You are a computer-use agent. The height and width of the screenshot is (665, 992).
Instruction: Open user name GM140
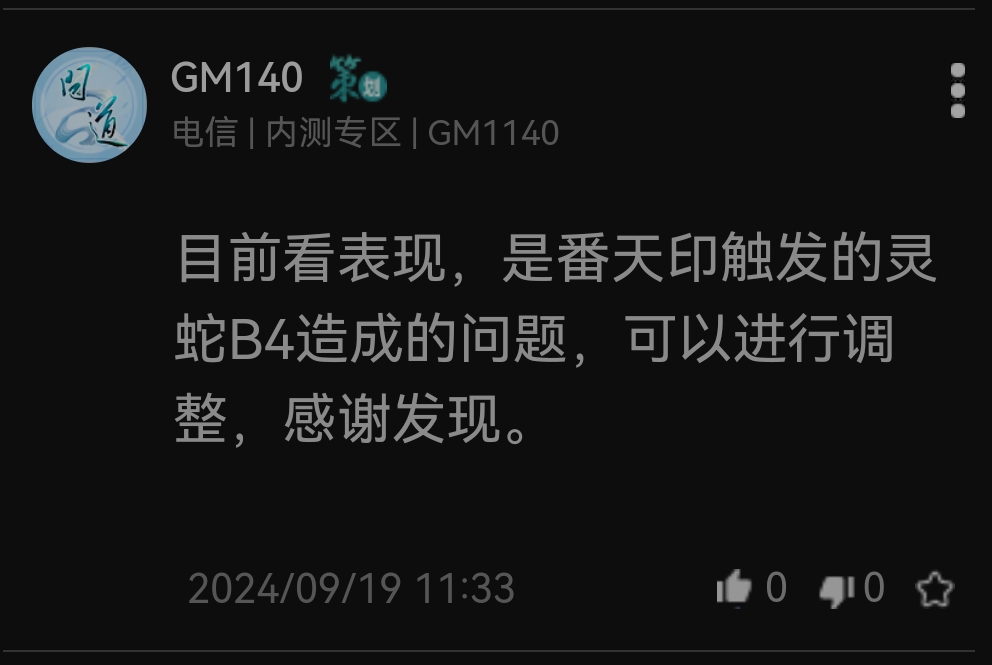click(237, 78)
